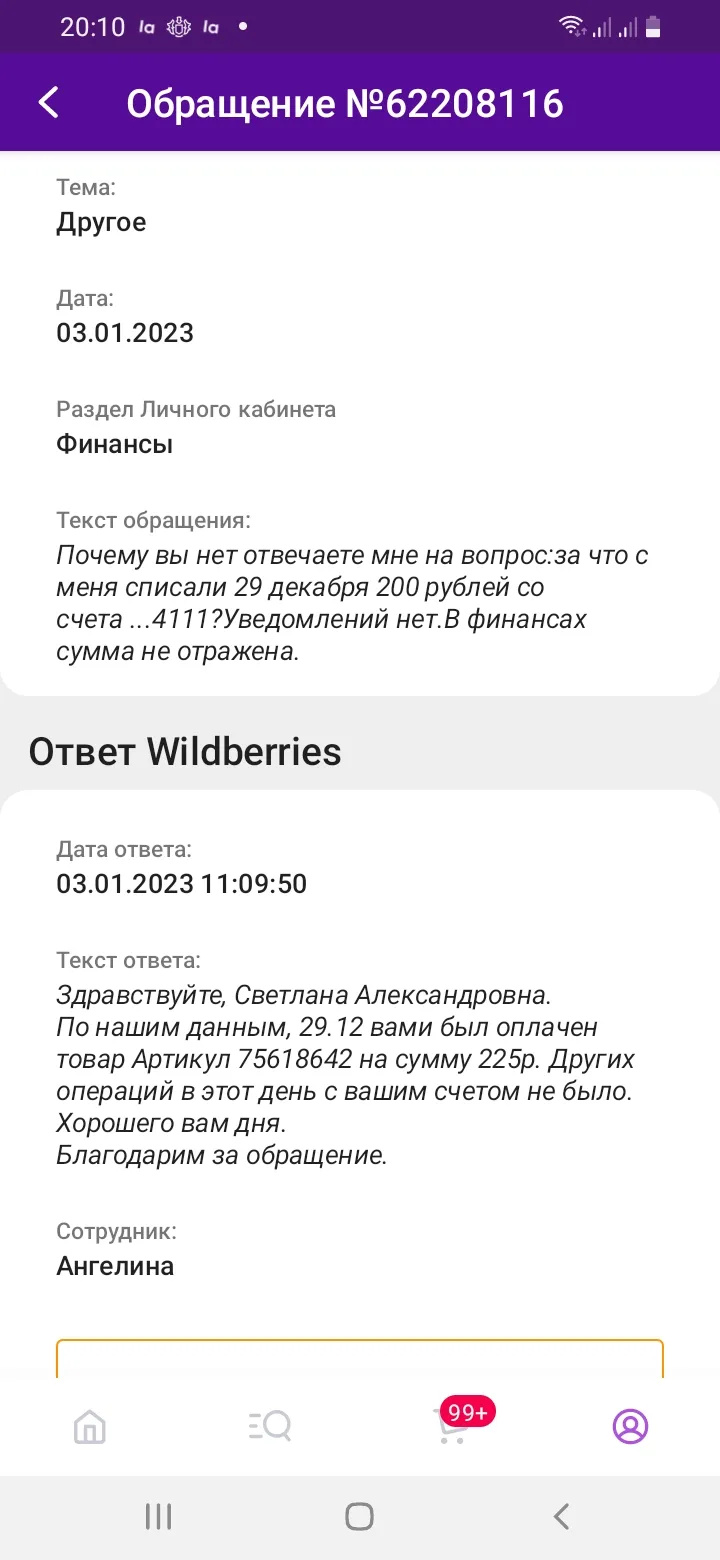Viewport: 720px width, 1560px height.
Task: Open the home tab
Action: (x=90, y=1426)
